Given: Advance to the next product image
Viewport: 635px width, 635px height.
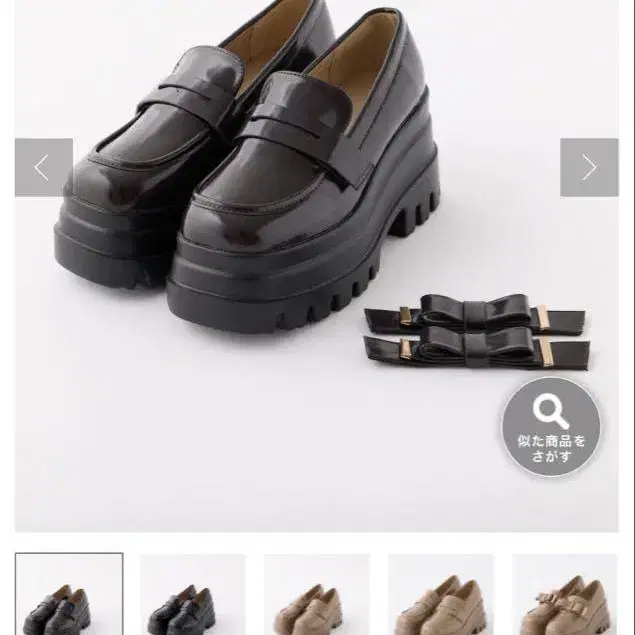Looking at the screenshot, I should (x=589, y=167).
